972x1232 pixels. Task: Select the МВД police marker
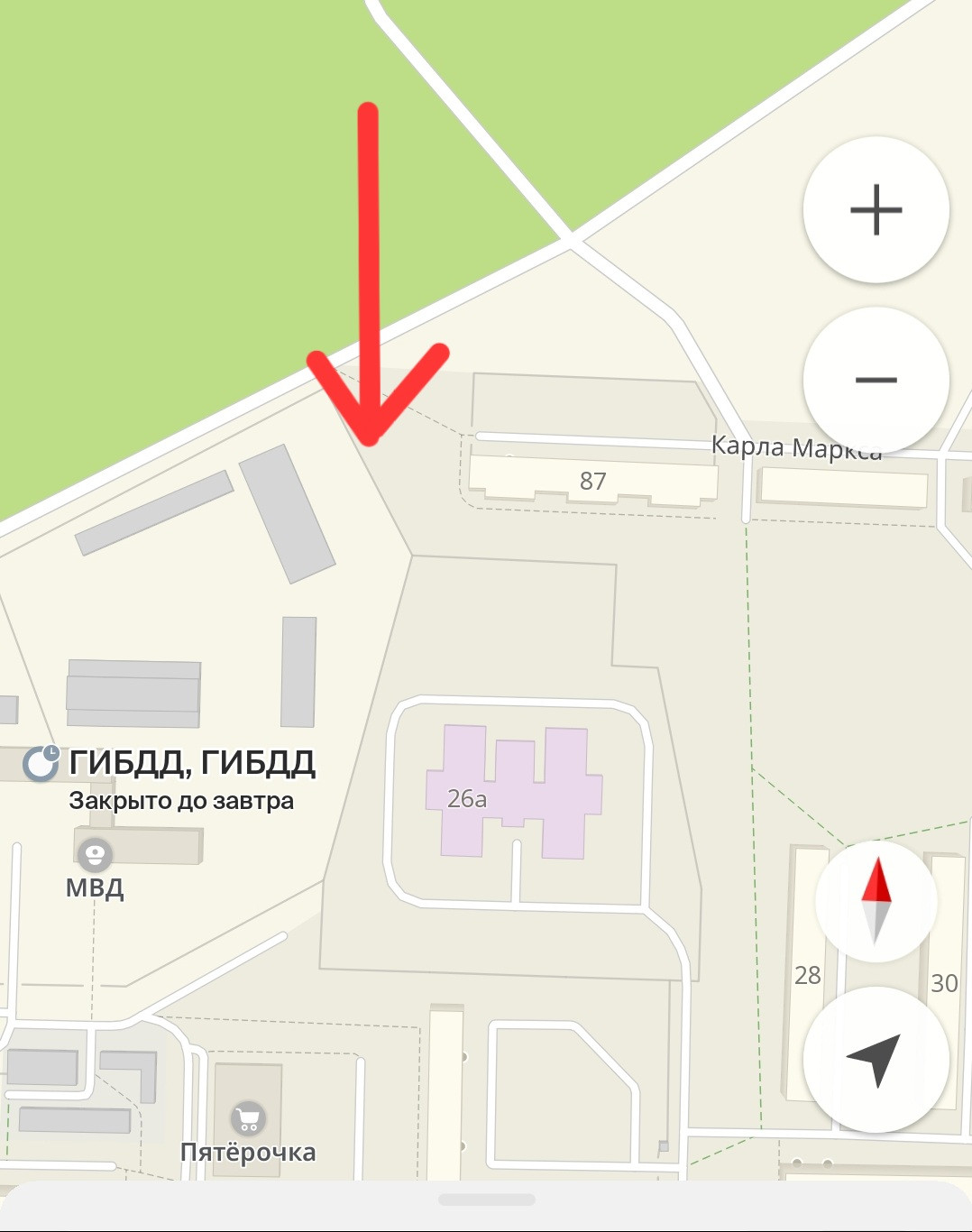95,853
